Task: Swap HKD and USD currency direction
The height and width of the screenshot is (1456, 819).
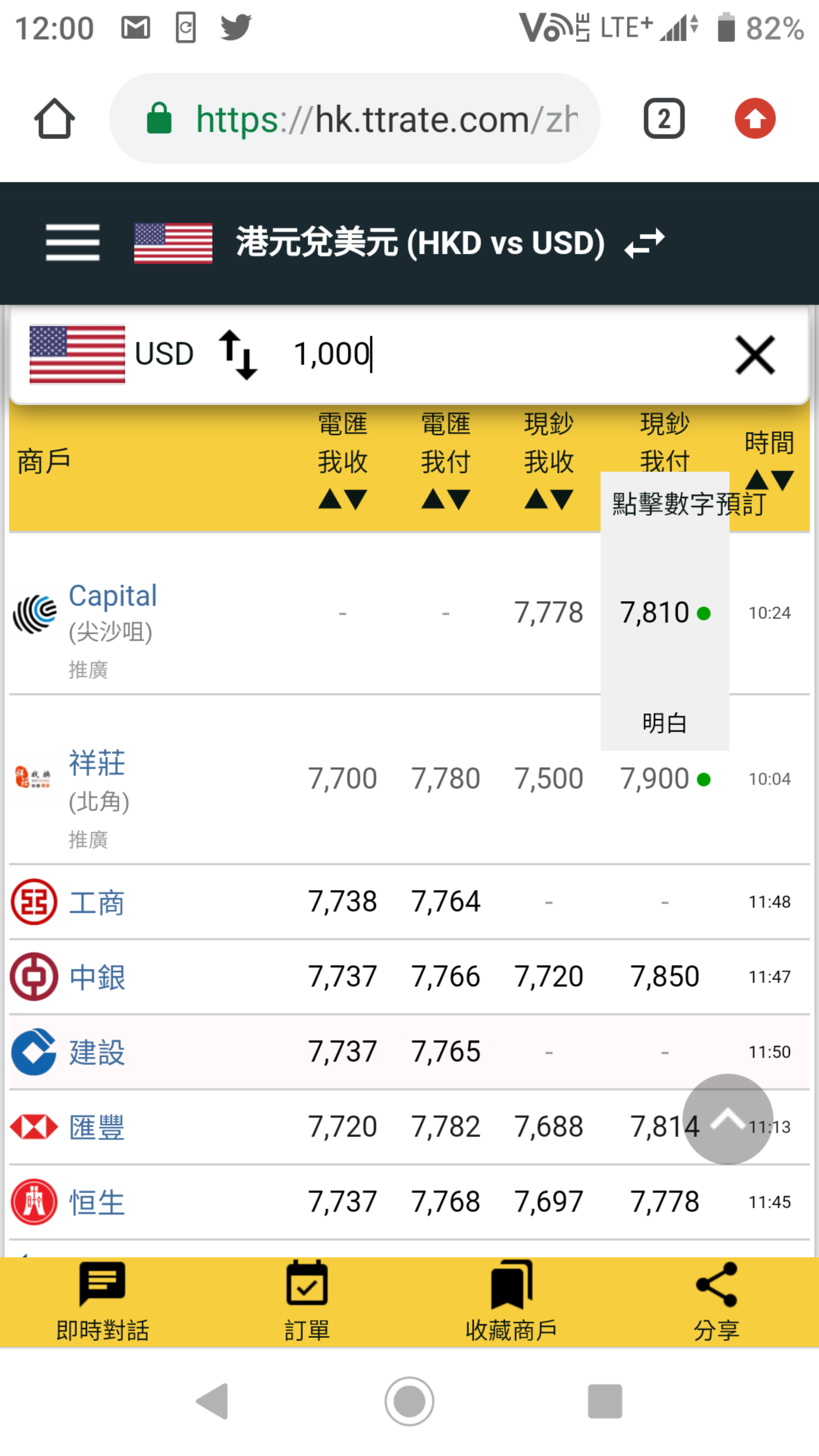Action: click(644, 243)
